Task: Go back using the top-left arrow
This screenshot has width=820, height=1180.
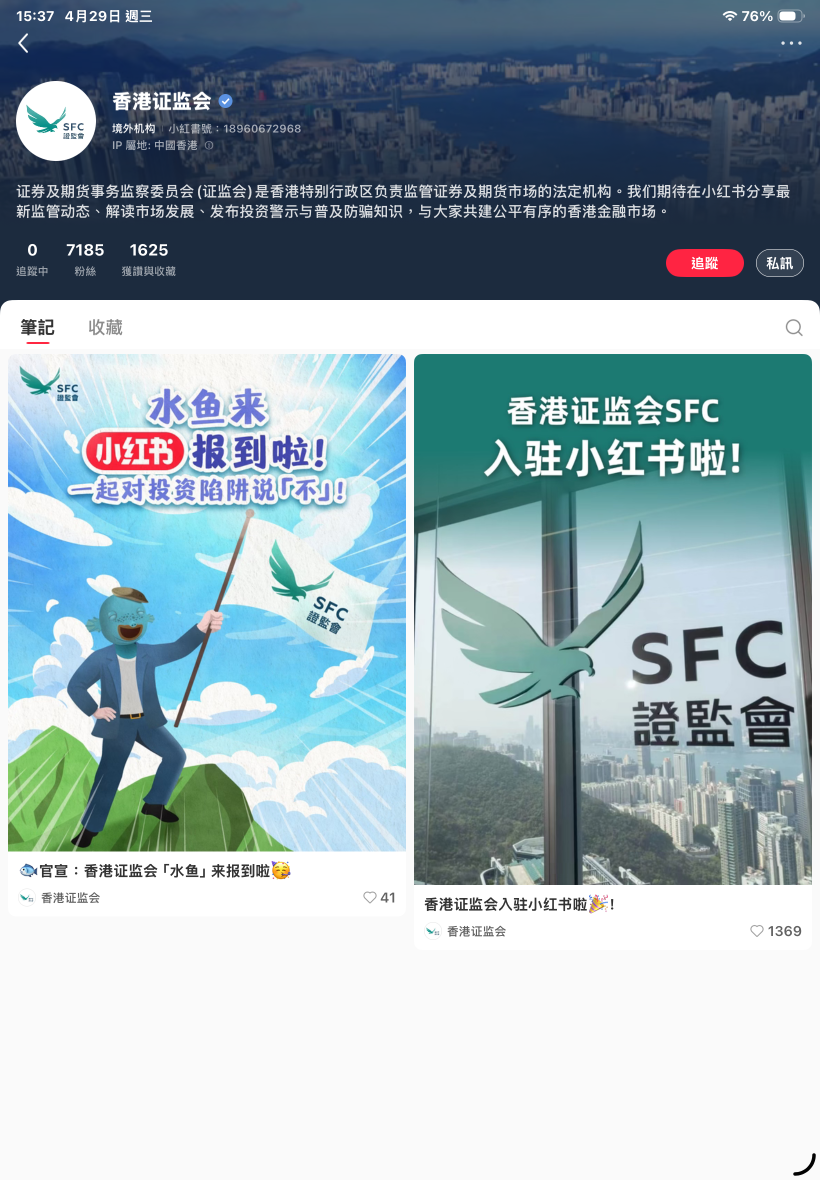Action: (x=23, y=43)
